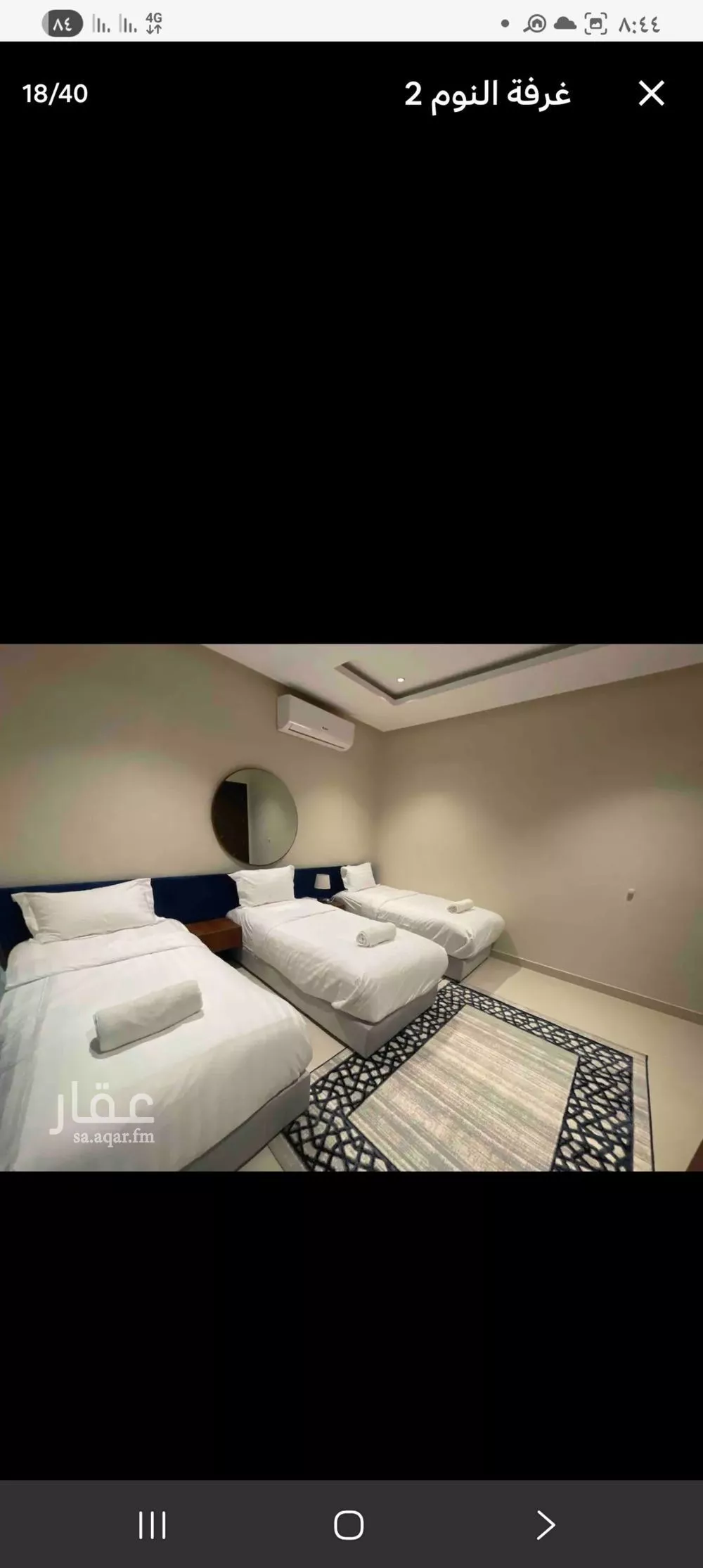Image resolution: width=703 pixels, height=1568 pixels.
Task: Go back using the system back button
Action: point(546,1525)
